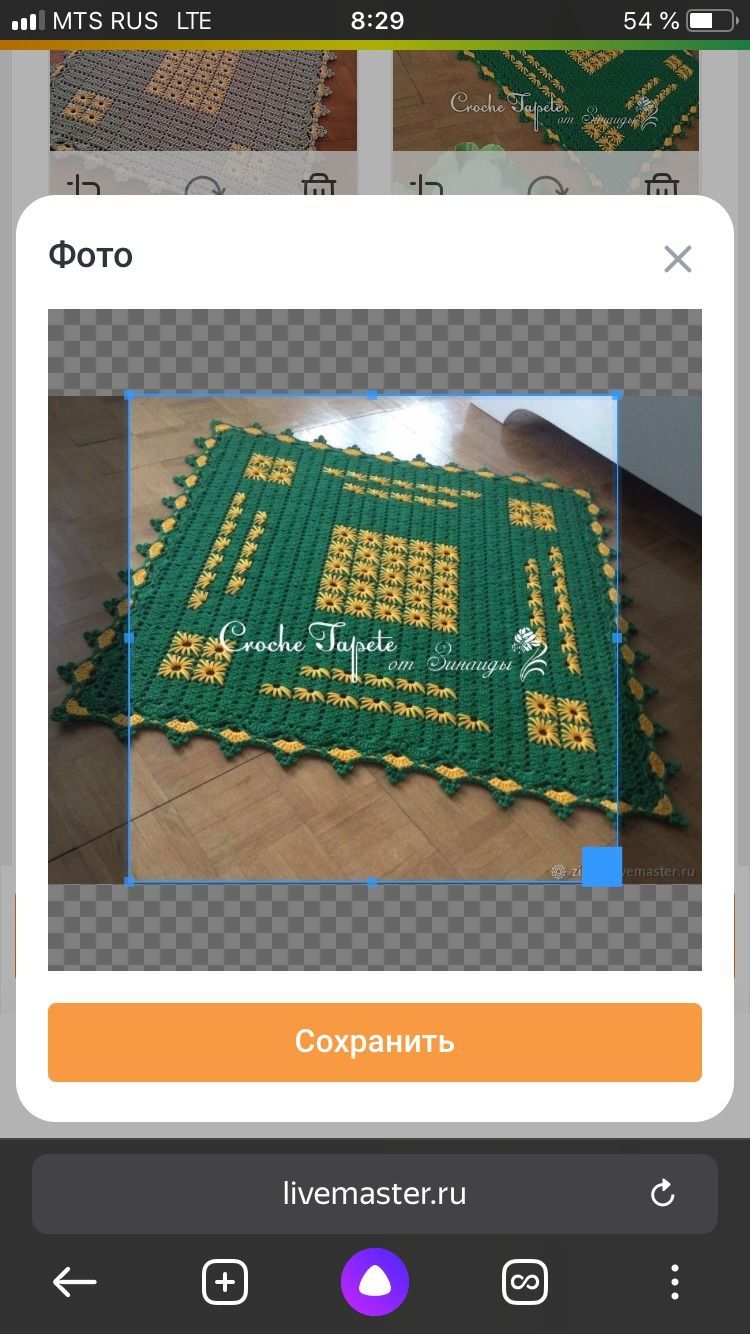Screen dimensions: 750x1334
Task: Reload the livemaster.ru page
Action: click(662, 1193)
